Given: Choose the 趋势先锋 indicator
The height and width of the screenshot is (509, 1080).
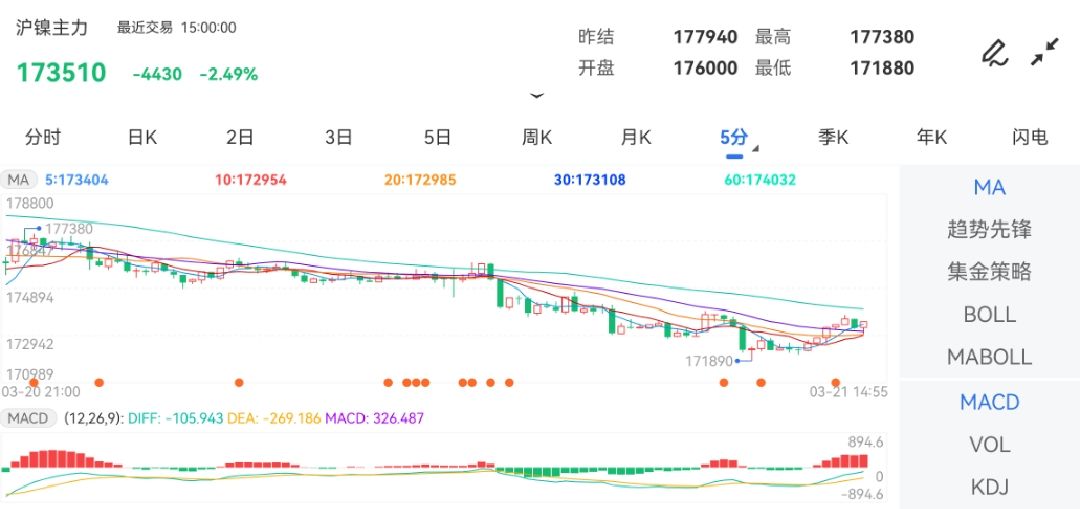Looking at the screenshot, I should 989,229.
